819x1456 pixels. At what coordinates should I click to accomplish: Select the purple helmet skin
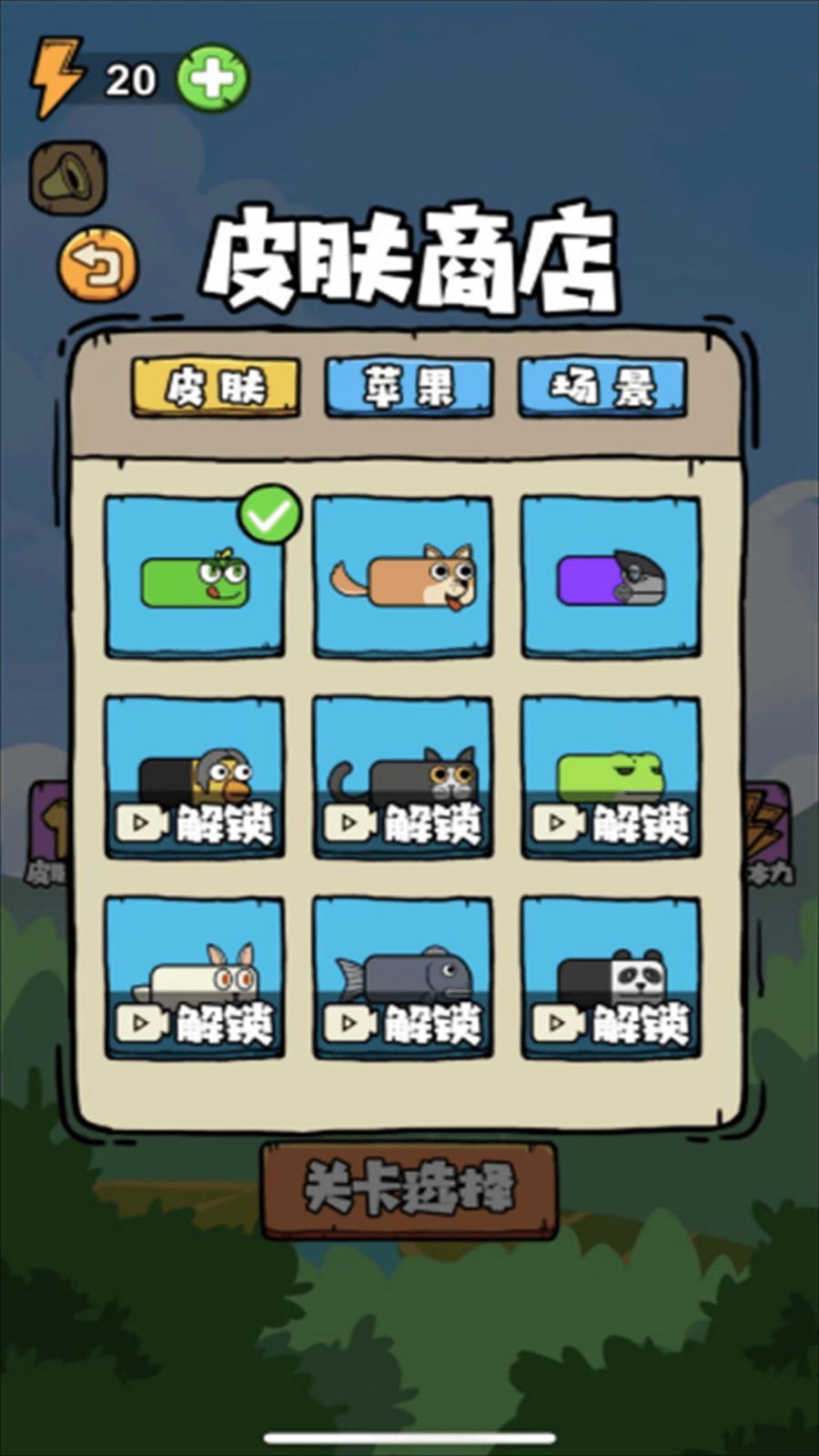pos(611,577)
